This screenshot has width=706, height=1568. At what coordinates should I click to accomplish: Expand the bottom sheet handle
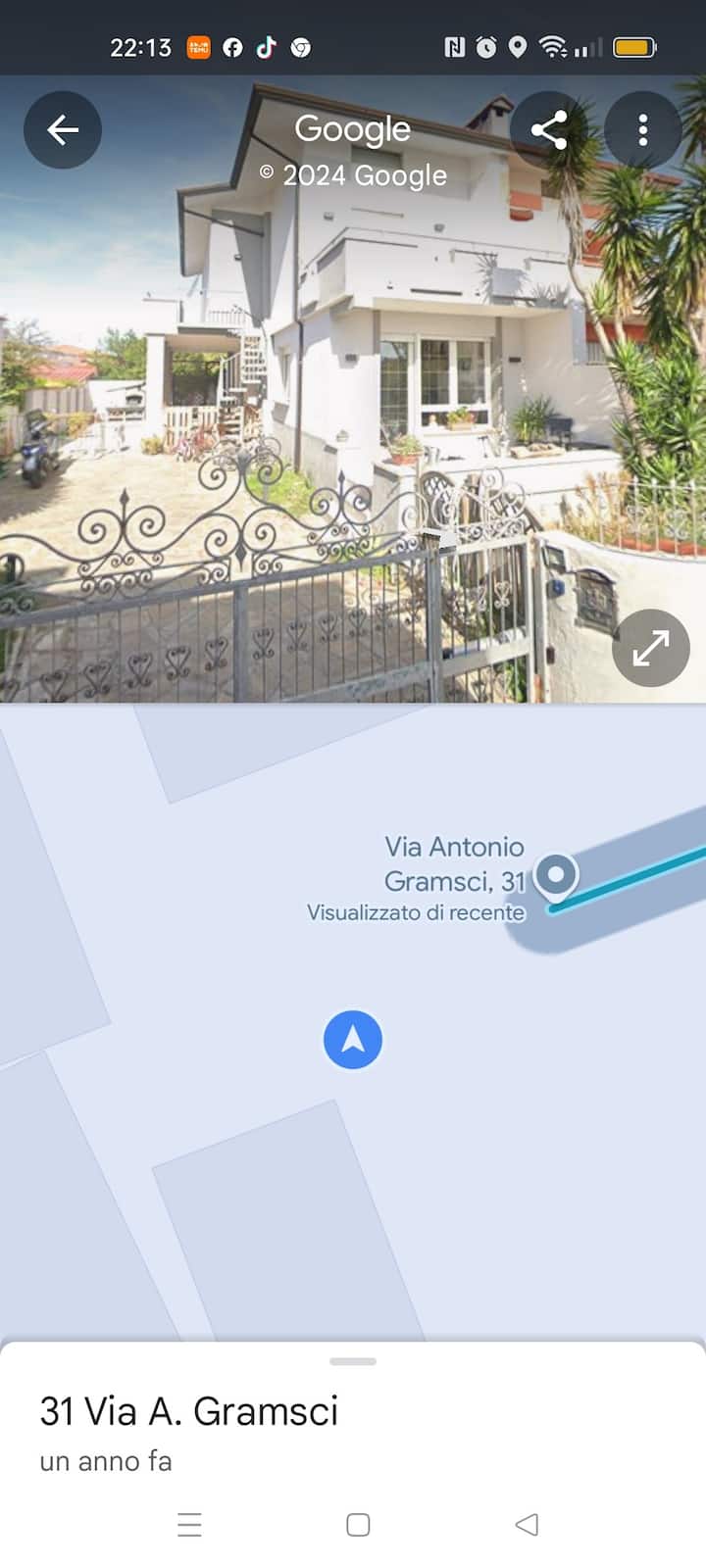pyautogui.click(x=353, y=1361)
